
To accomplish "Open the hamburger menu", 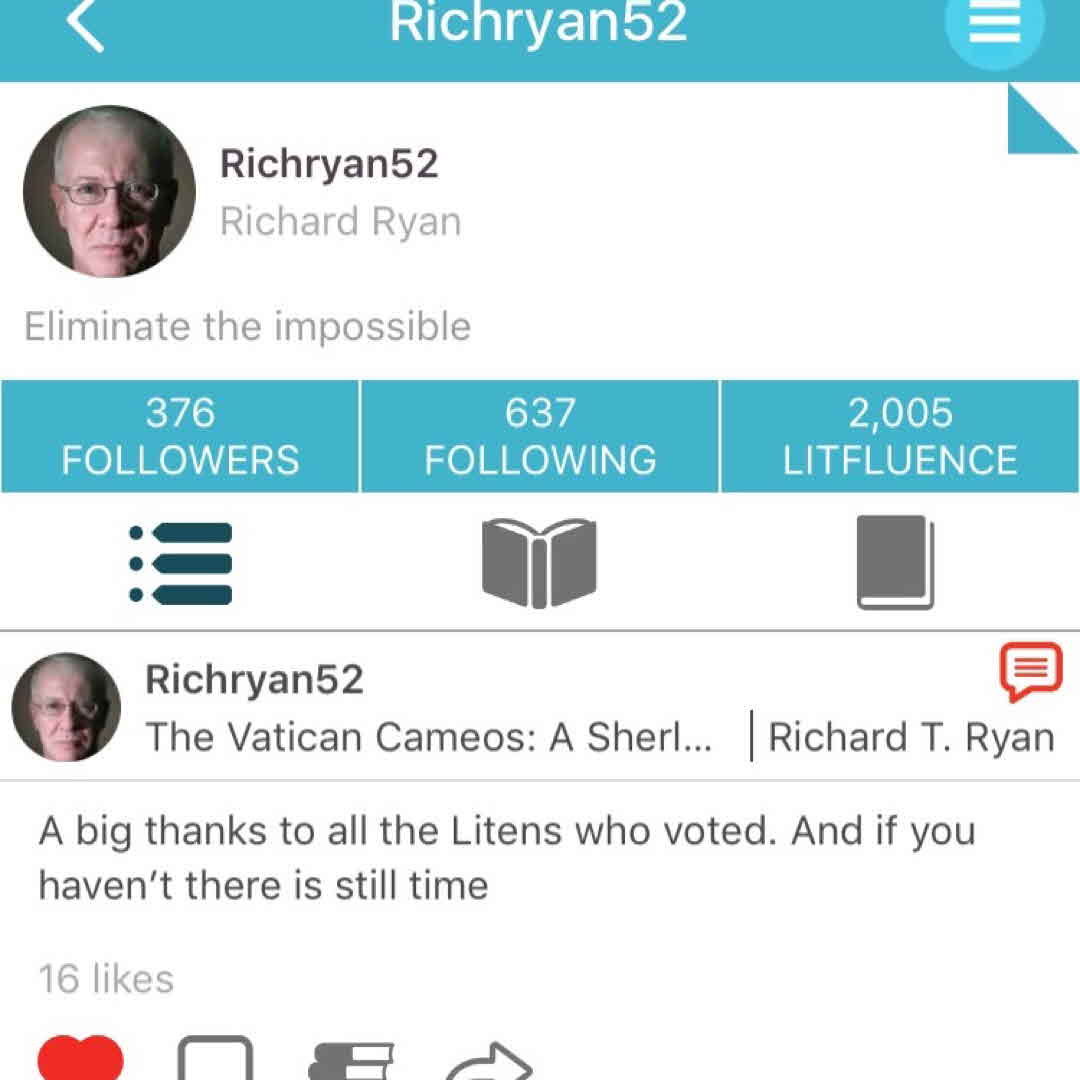I will click(994, 26).
